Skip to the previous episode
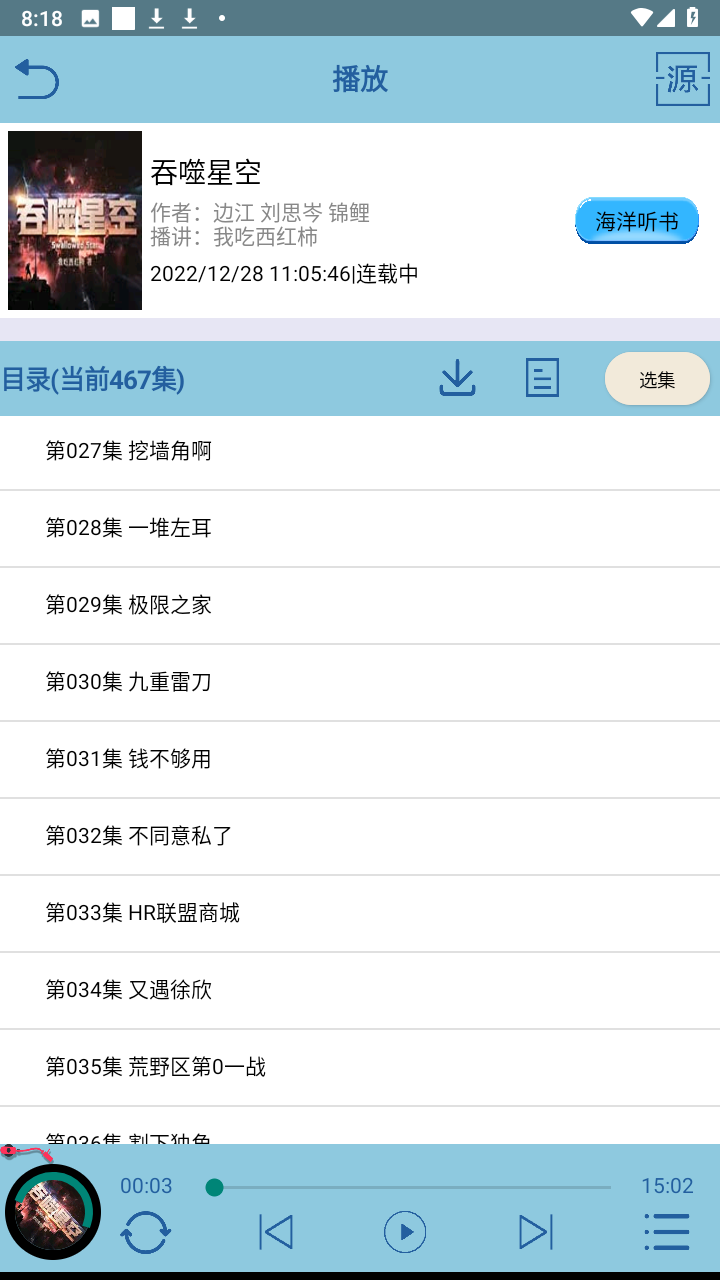Screen dimensions: 720x1280 pyautogui.click(x=276, y=1232)
